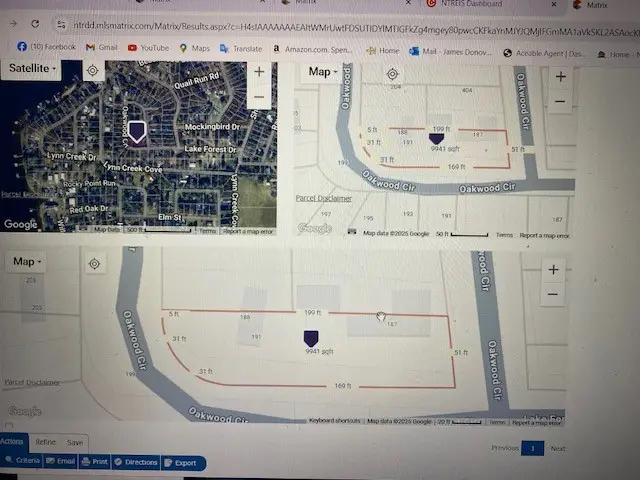
Task: Zoom out on the bottom parcel map
Action: pyautogui.click(x=553, y=293)
